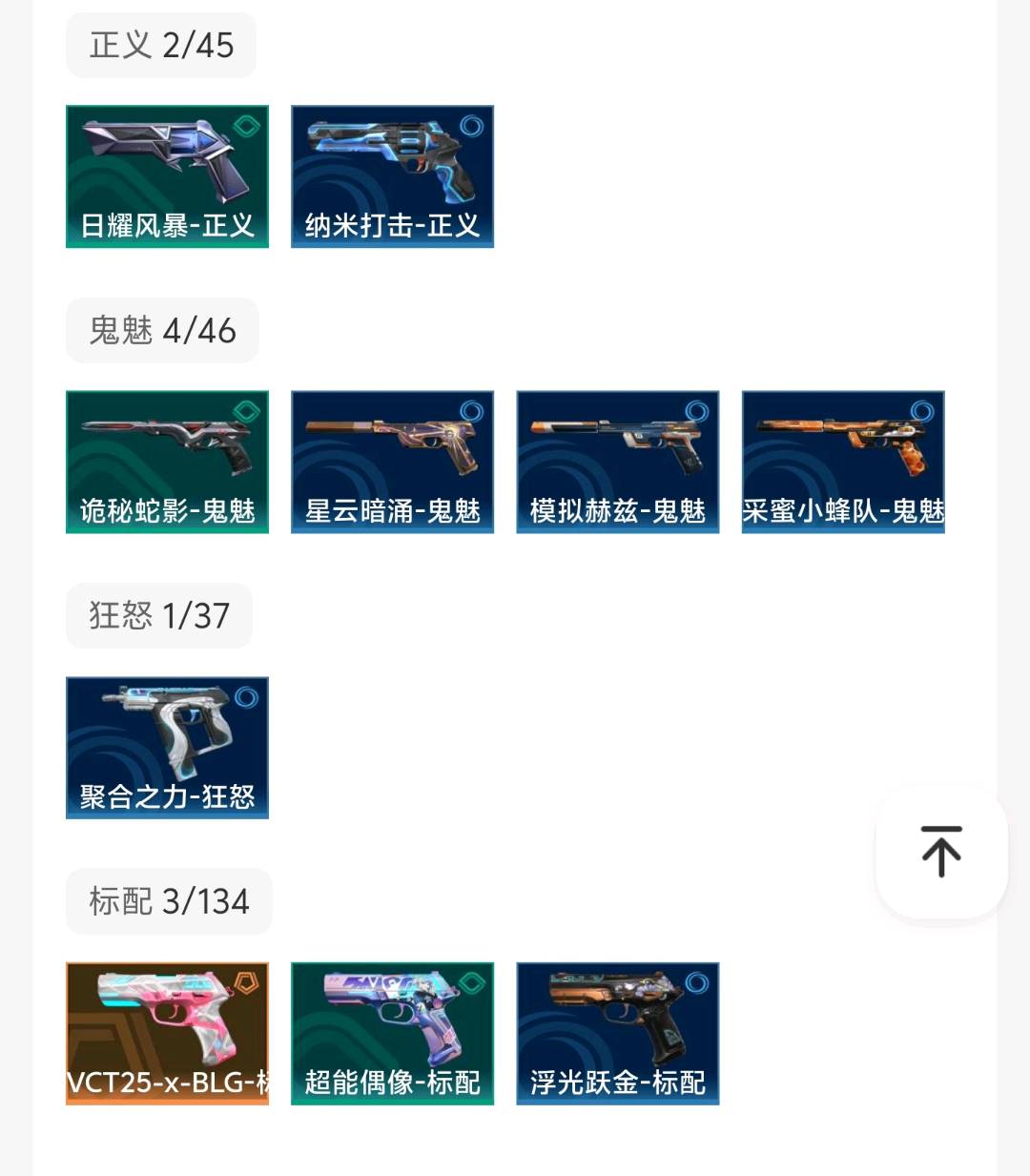The height and width of the screenshot is (1176, 1030).
Task: View the 超能偶像-标配 skin
Action: 392,1033
